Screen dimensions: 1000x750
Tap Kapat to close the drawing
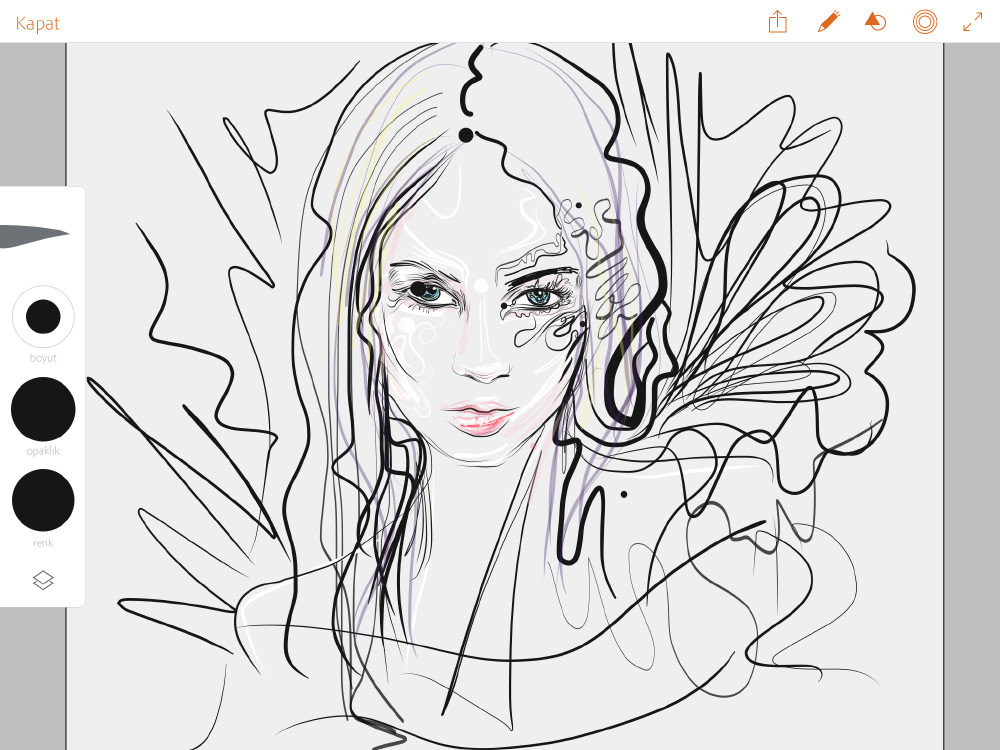(x=37, y=23)
